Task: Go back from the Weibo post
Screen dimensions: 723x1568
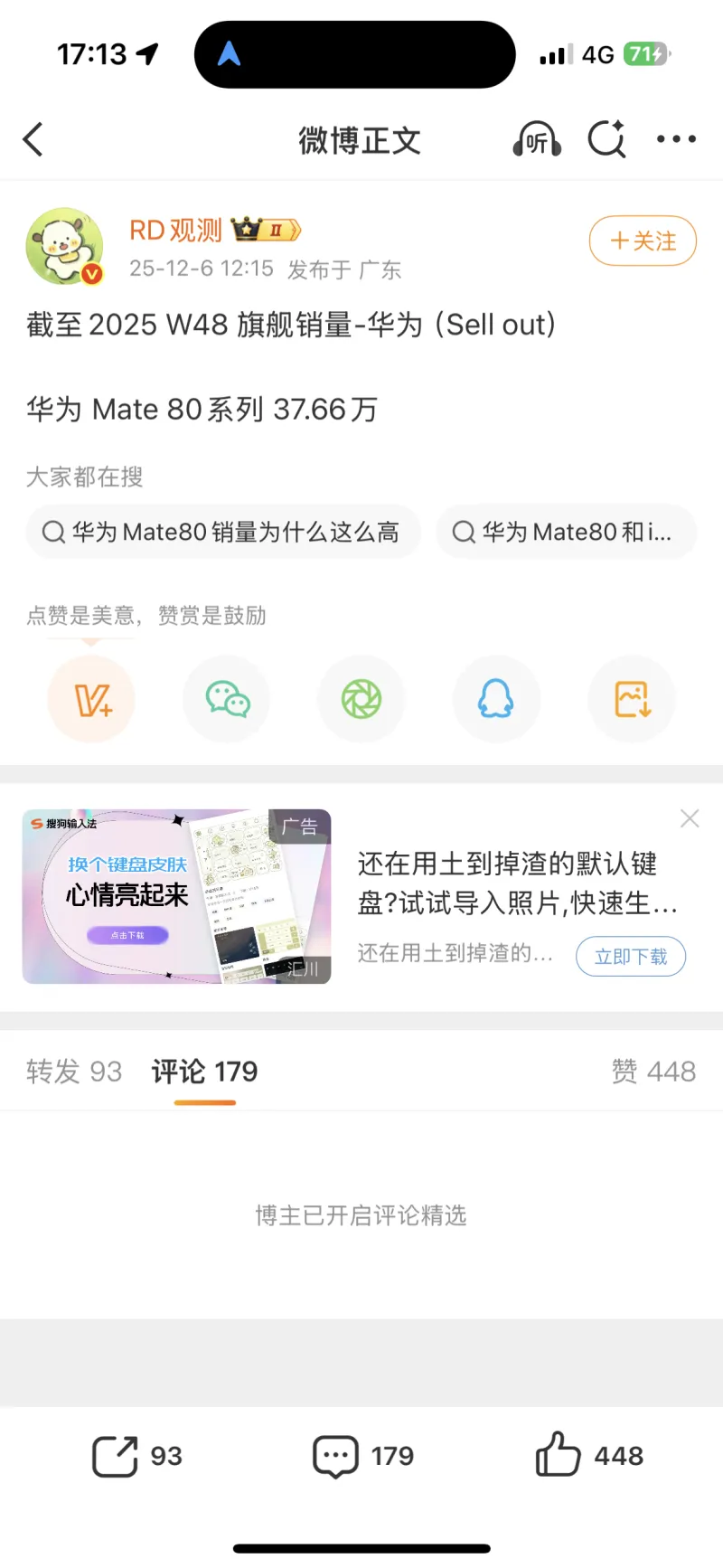Action: pyautogui.click(x=34, y=140)
